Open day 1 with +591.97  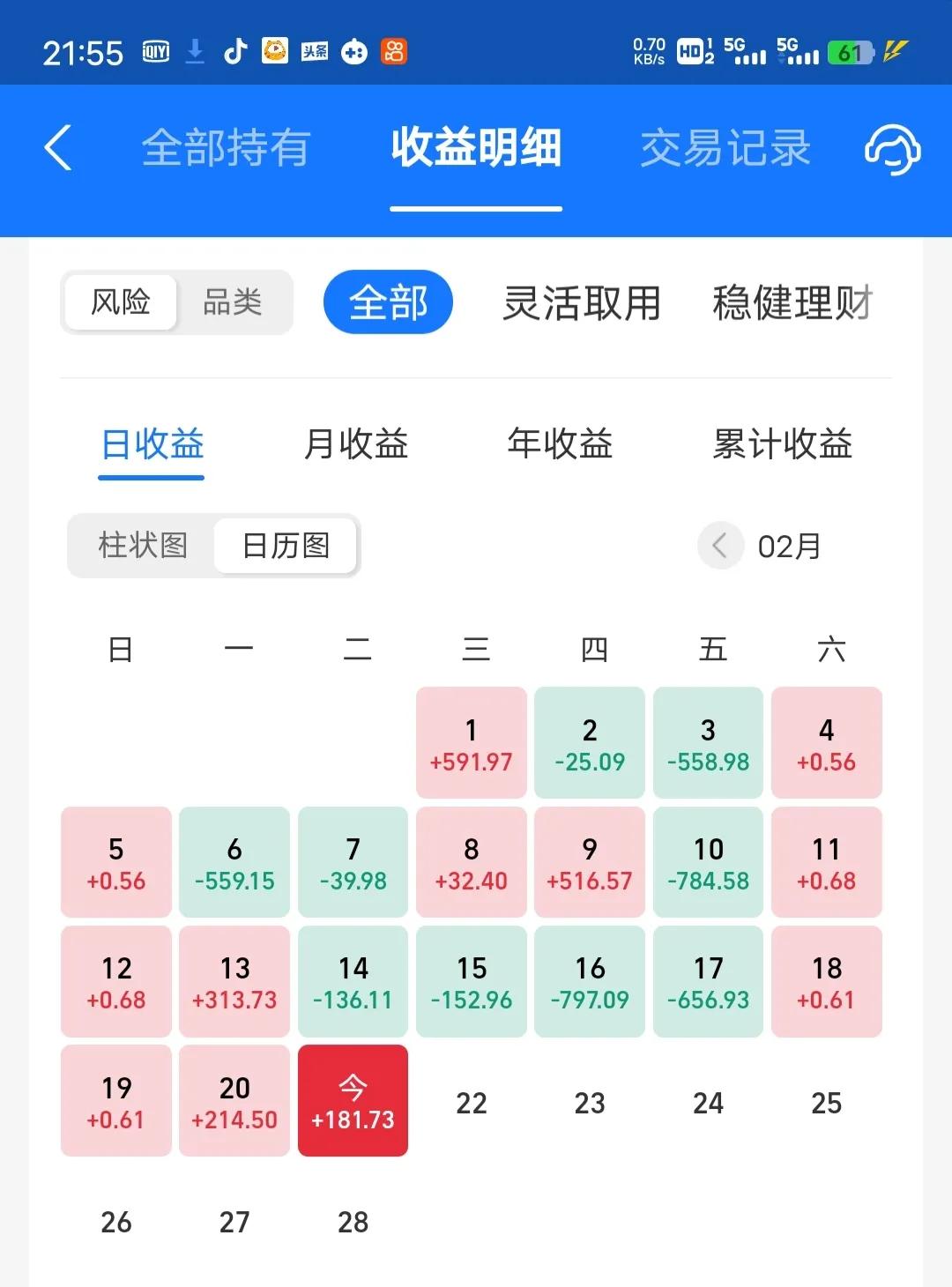(472, 743)
